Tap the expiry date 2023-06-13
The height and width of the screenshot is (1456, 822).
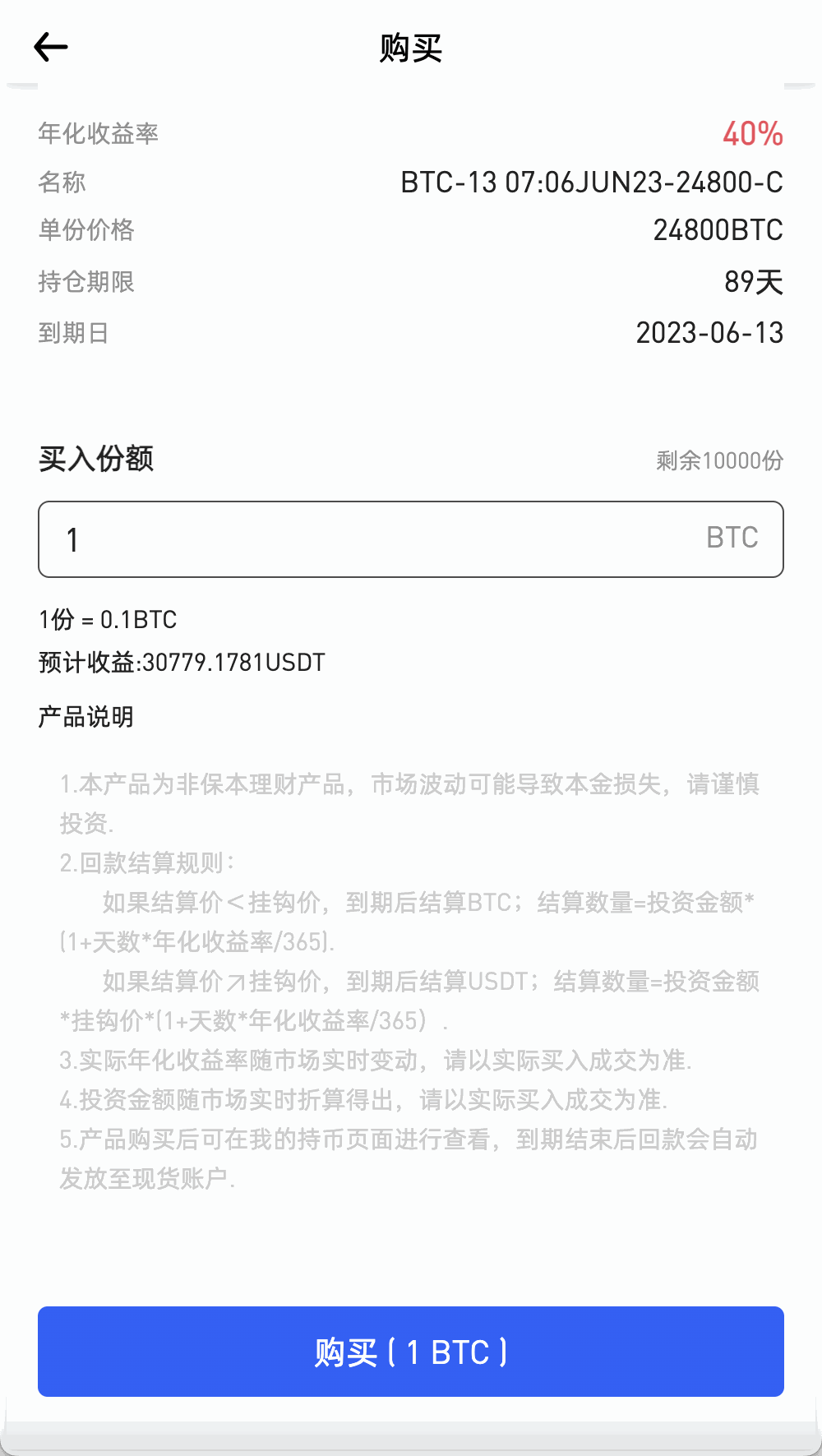point(709,333)
